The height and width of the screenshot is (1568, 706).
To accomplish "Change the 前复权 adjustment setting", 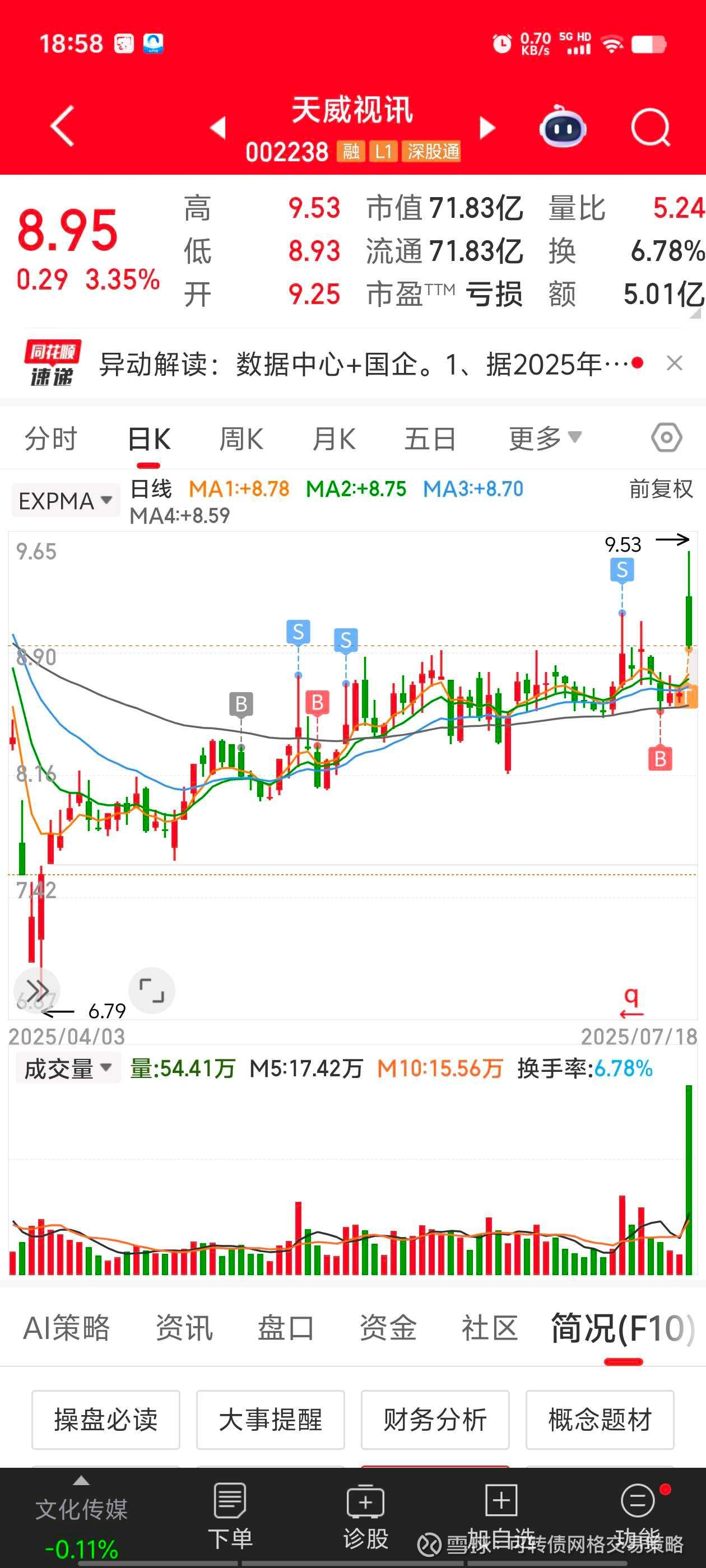I will coord(661,489).
